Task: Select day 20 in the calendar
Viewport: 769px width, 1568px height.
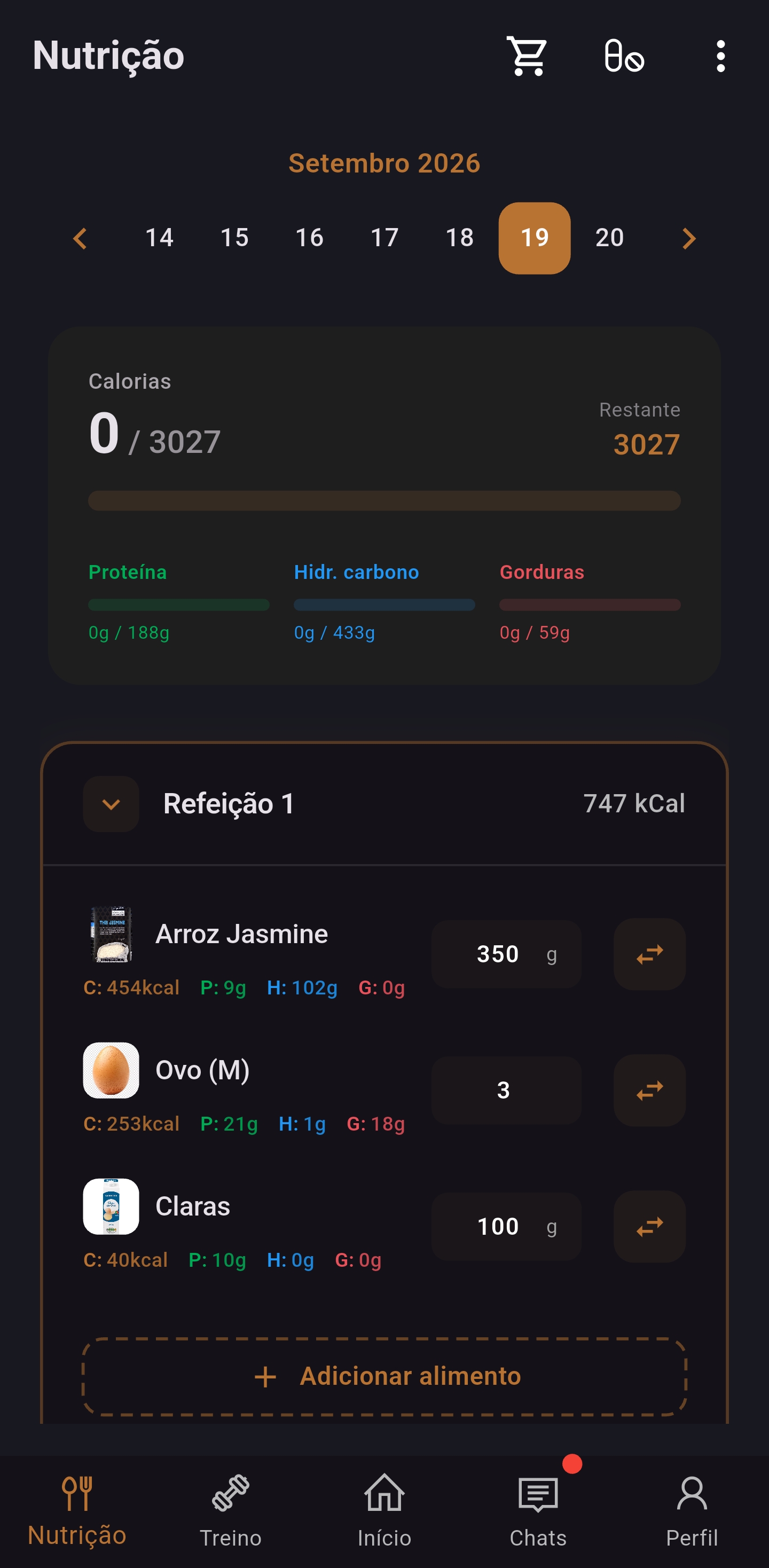Action: coord(609,238)
